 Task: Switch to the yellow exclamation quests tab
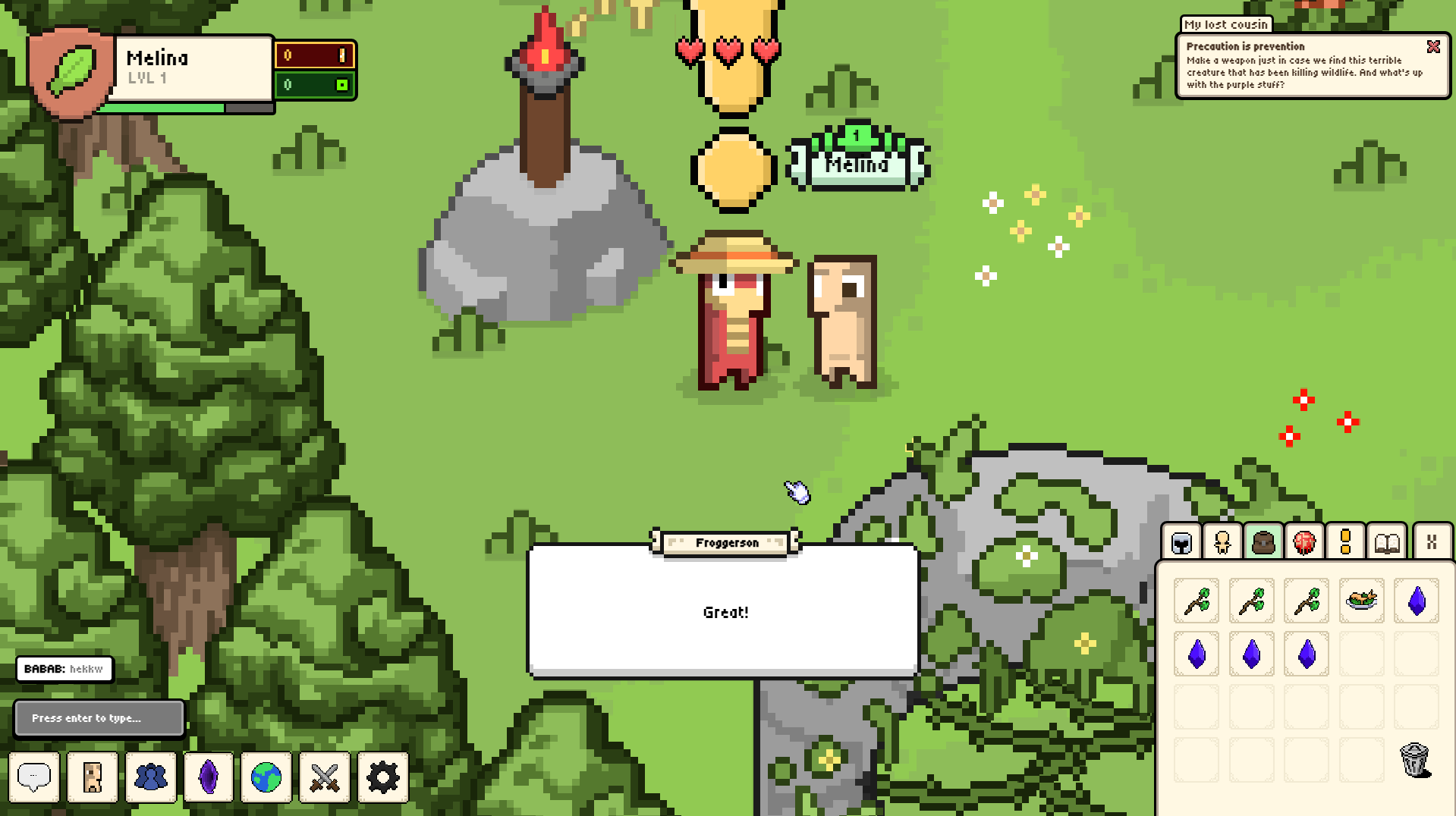[x=1345, y=543]
